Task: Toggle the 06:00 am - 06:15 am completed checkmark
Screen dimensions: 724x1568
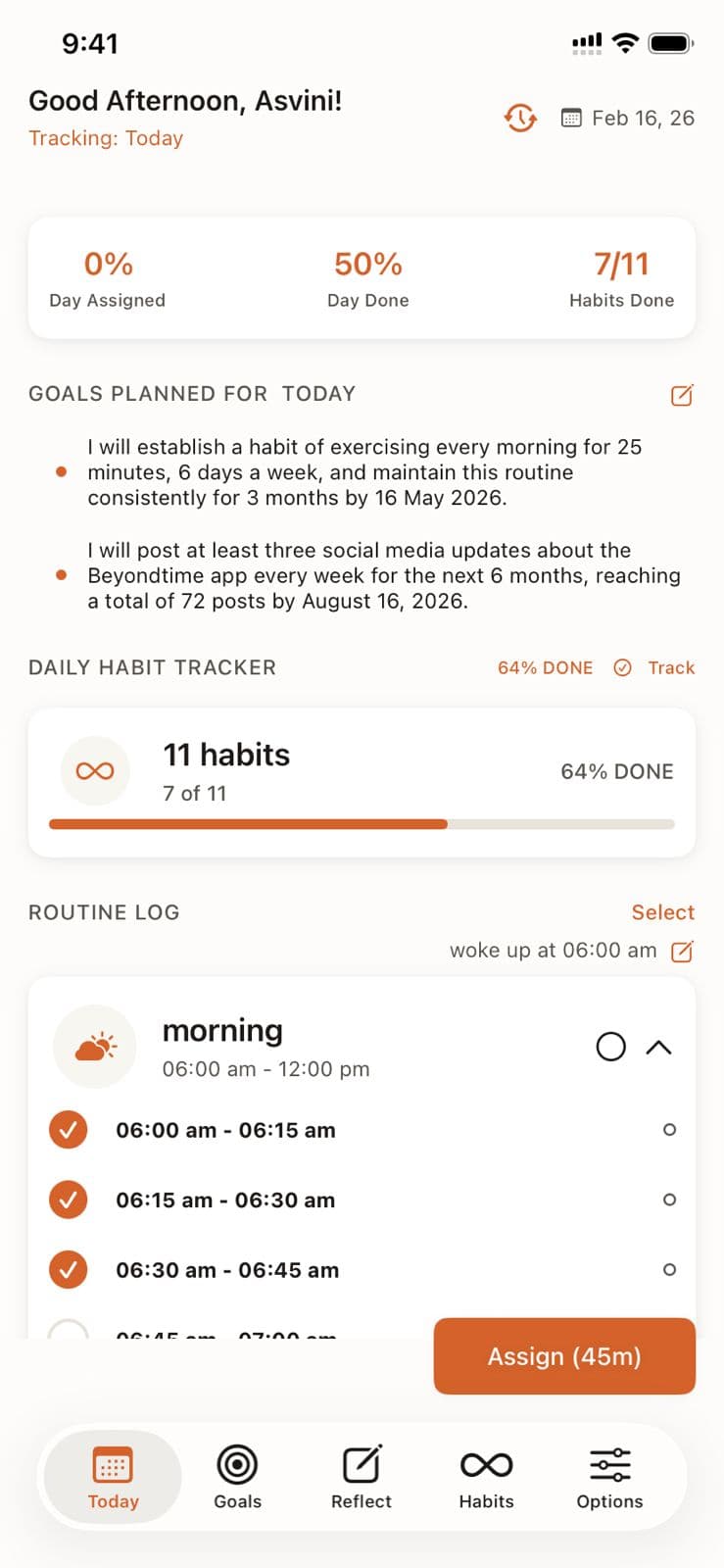Action: (x=68, y=1129)
